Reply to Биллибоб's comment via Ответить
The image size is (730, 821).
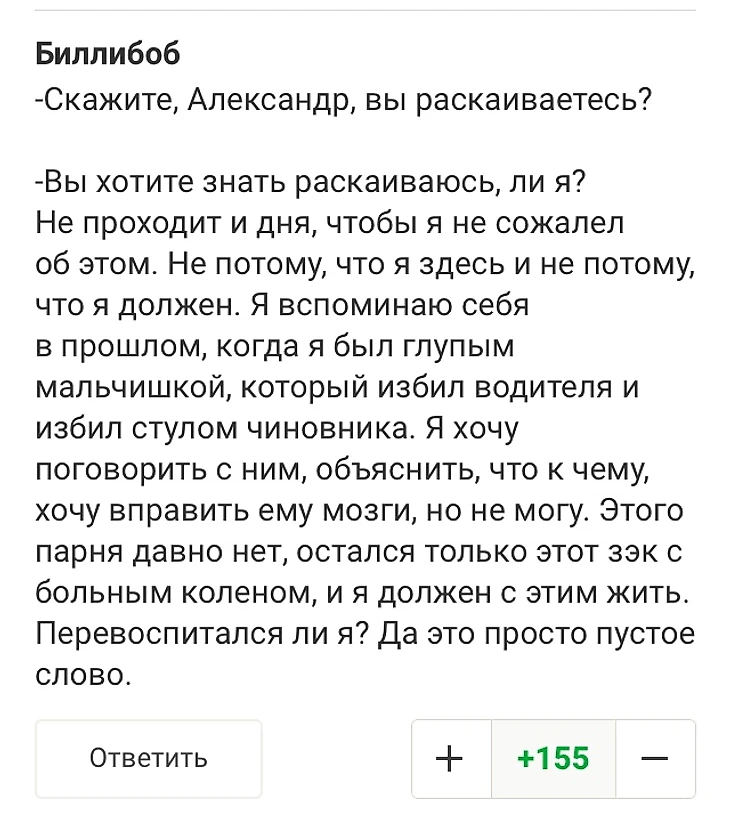click(149, 758)
